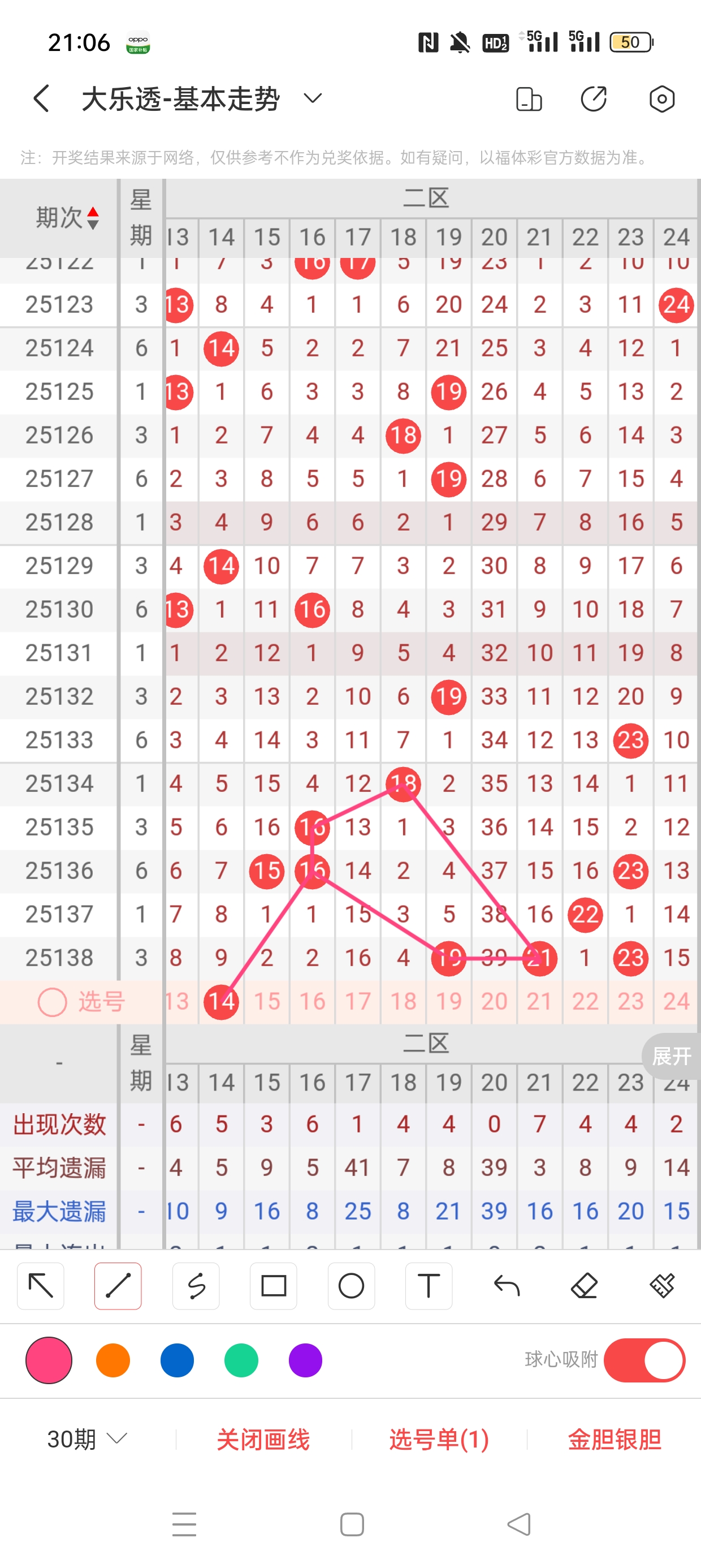Select the arrow drawing tool

[41, 1286]
